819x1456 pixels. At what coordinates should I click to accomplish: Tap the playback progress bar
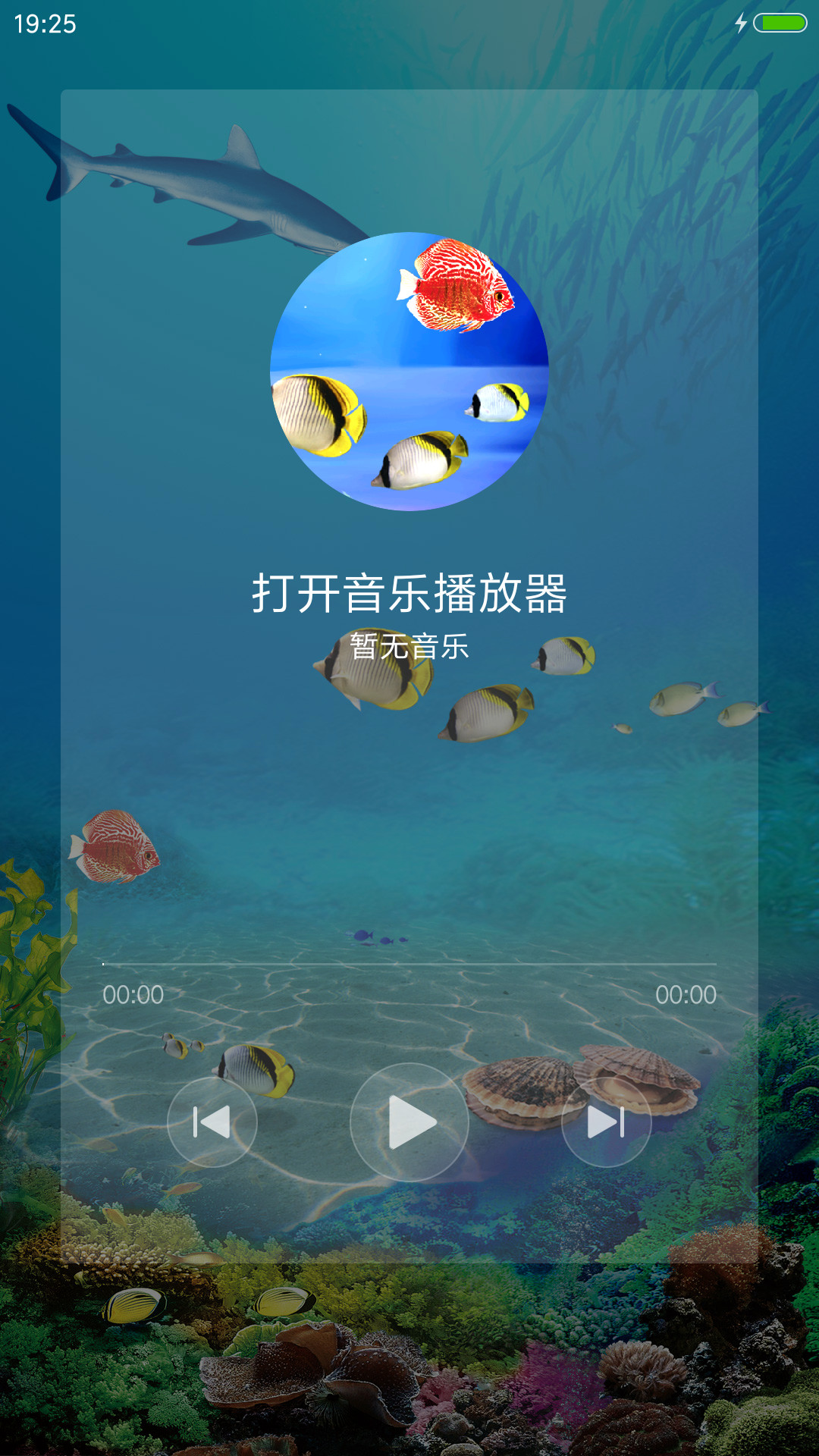coord(409,964)
